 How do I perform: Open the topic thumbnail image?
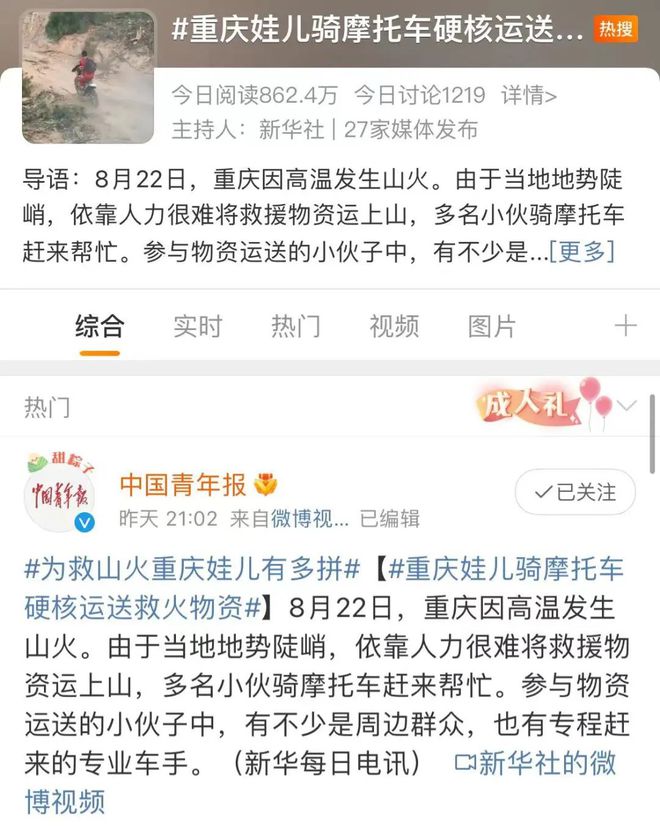coord(88,78)
